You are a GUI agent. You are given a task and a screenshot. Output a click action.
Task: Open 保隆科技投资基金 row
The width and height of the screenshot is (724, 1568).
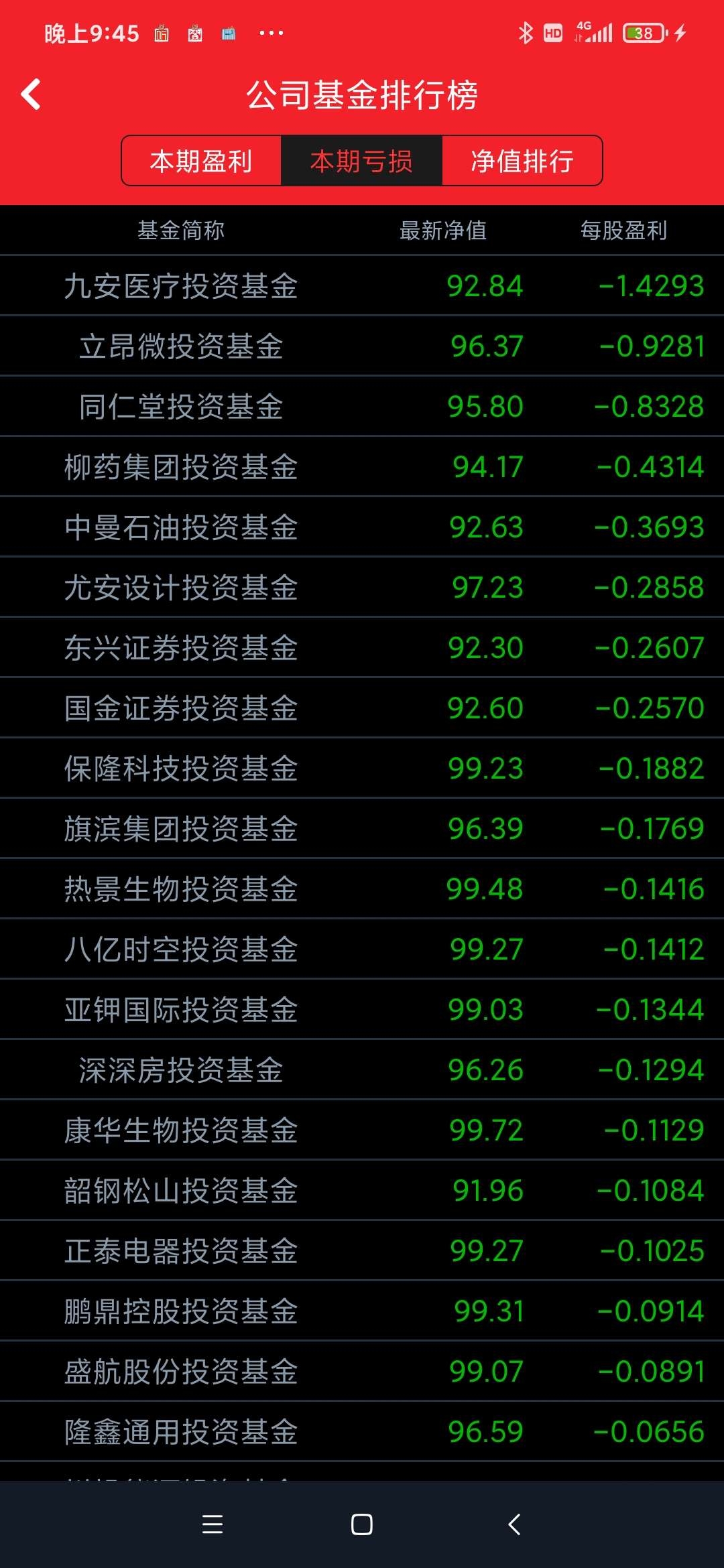362,768
